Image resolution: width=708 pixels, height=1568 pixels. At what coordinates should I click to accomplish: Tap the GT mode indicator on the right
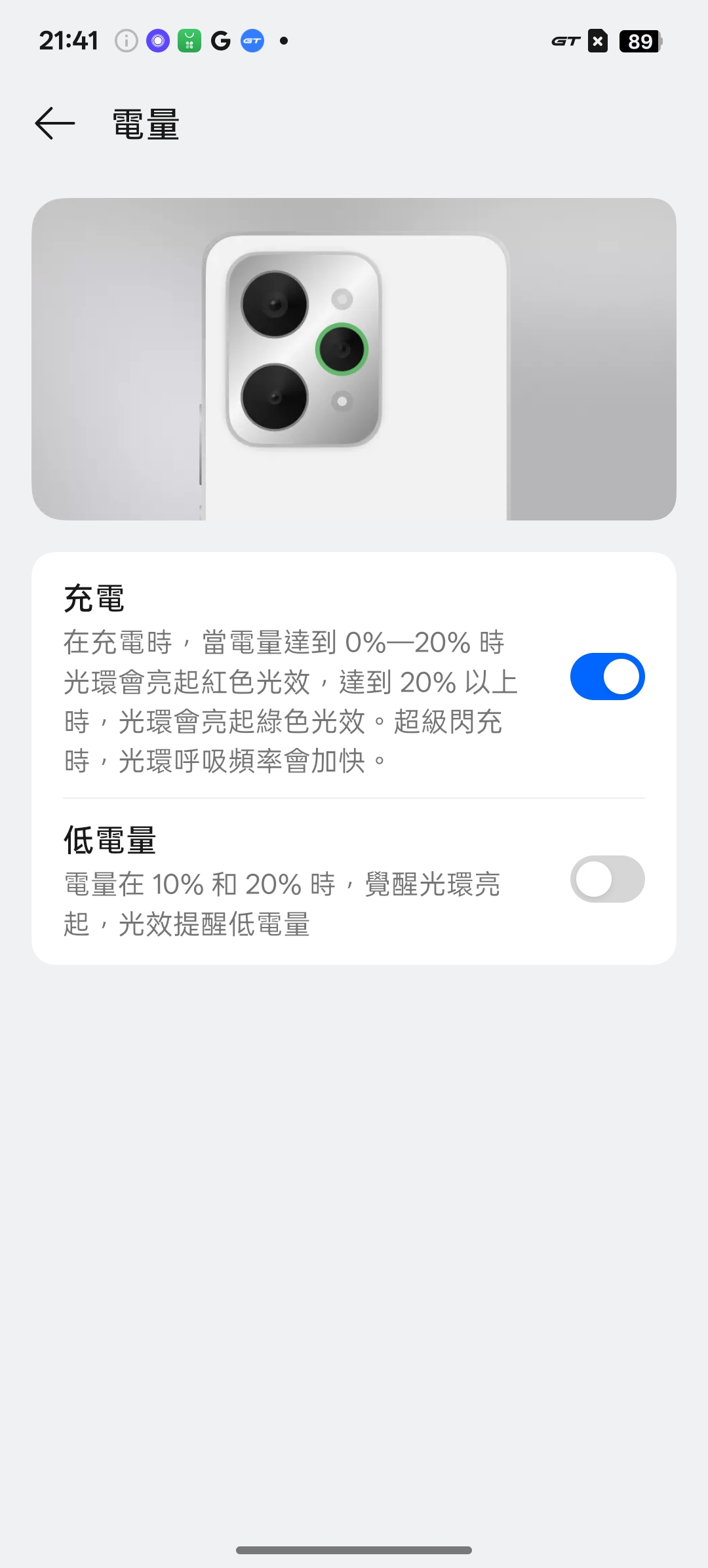click(565, 41)
